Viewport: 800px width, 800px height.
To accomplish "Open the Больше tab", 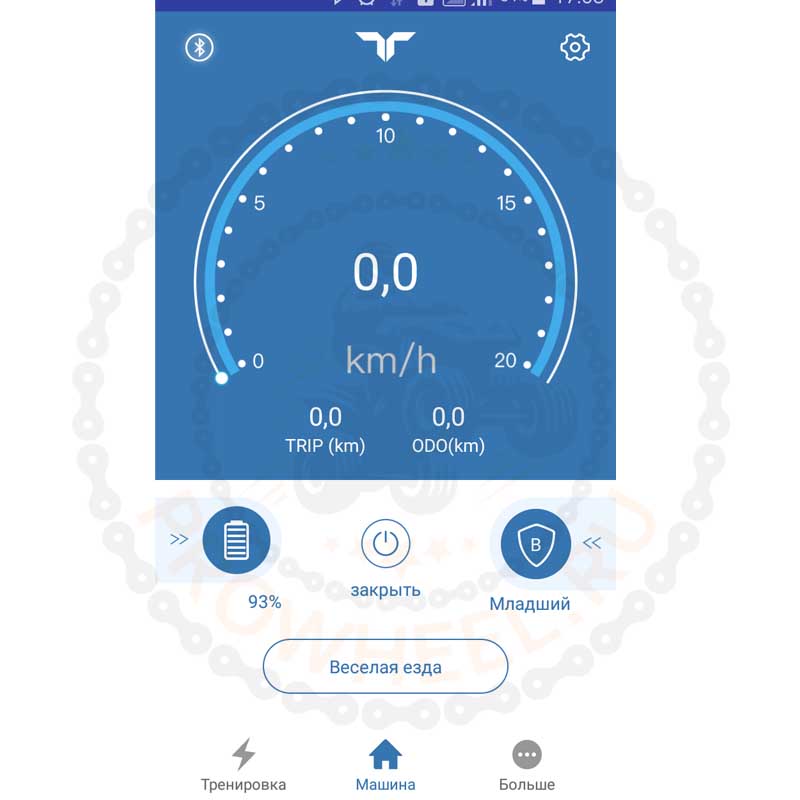I will (527, 765).
